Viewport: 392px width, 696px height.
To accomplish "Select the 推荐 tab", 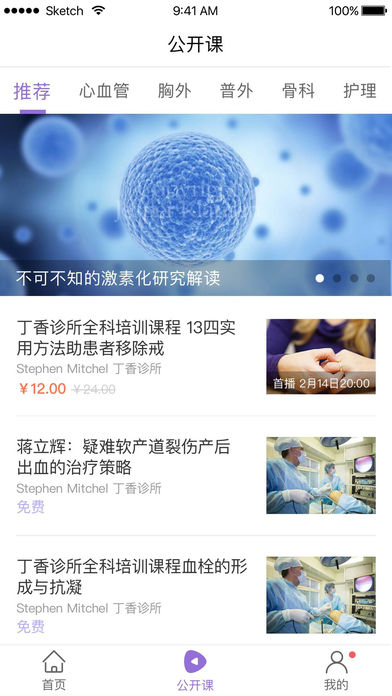I will [x=32, y=91].
